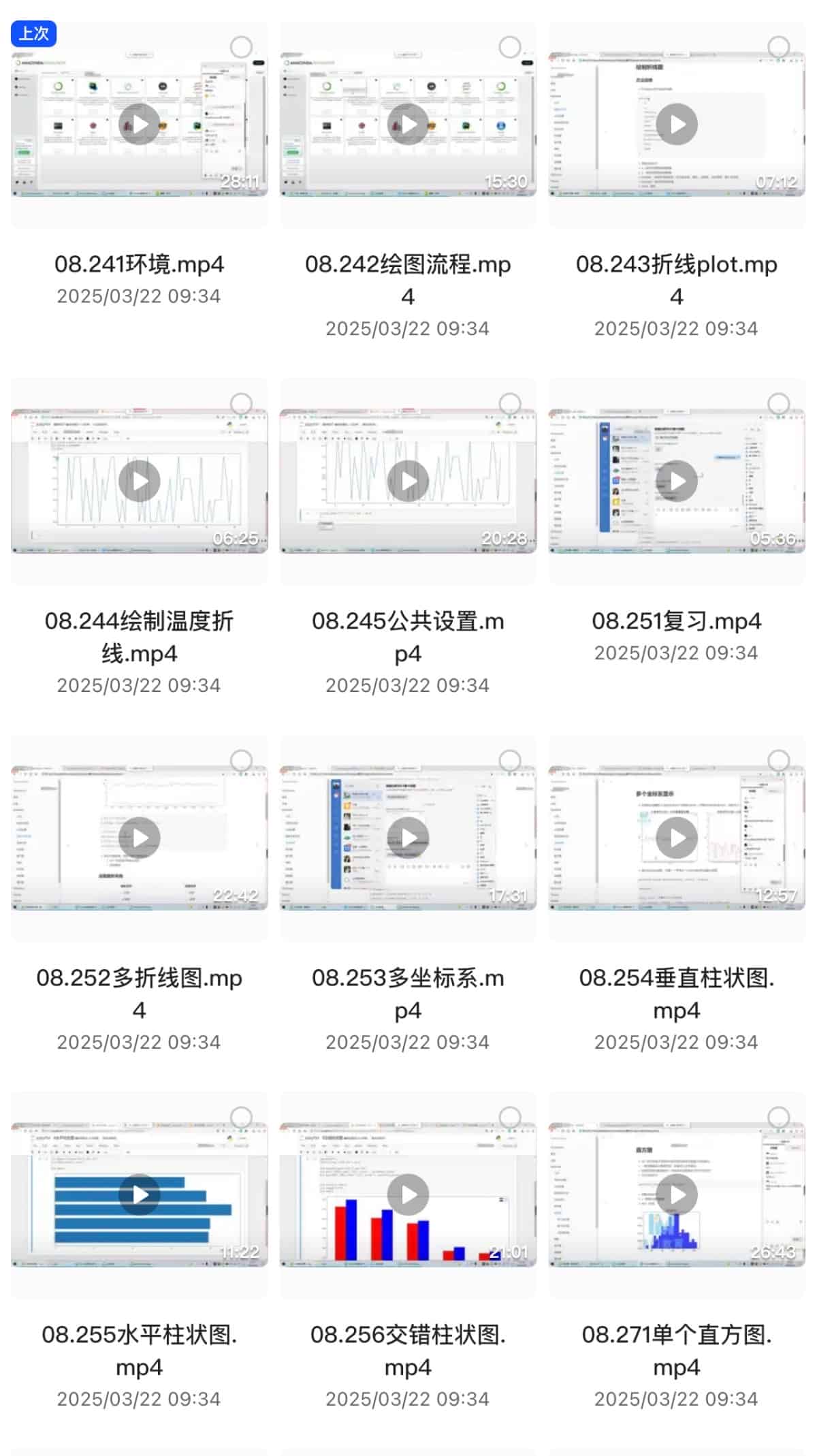Check the selection circle on 08.242绘图流程.mp4
This screenshot has height=1456, width=817.
tap(509, 47)
